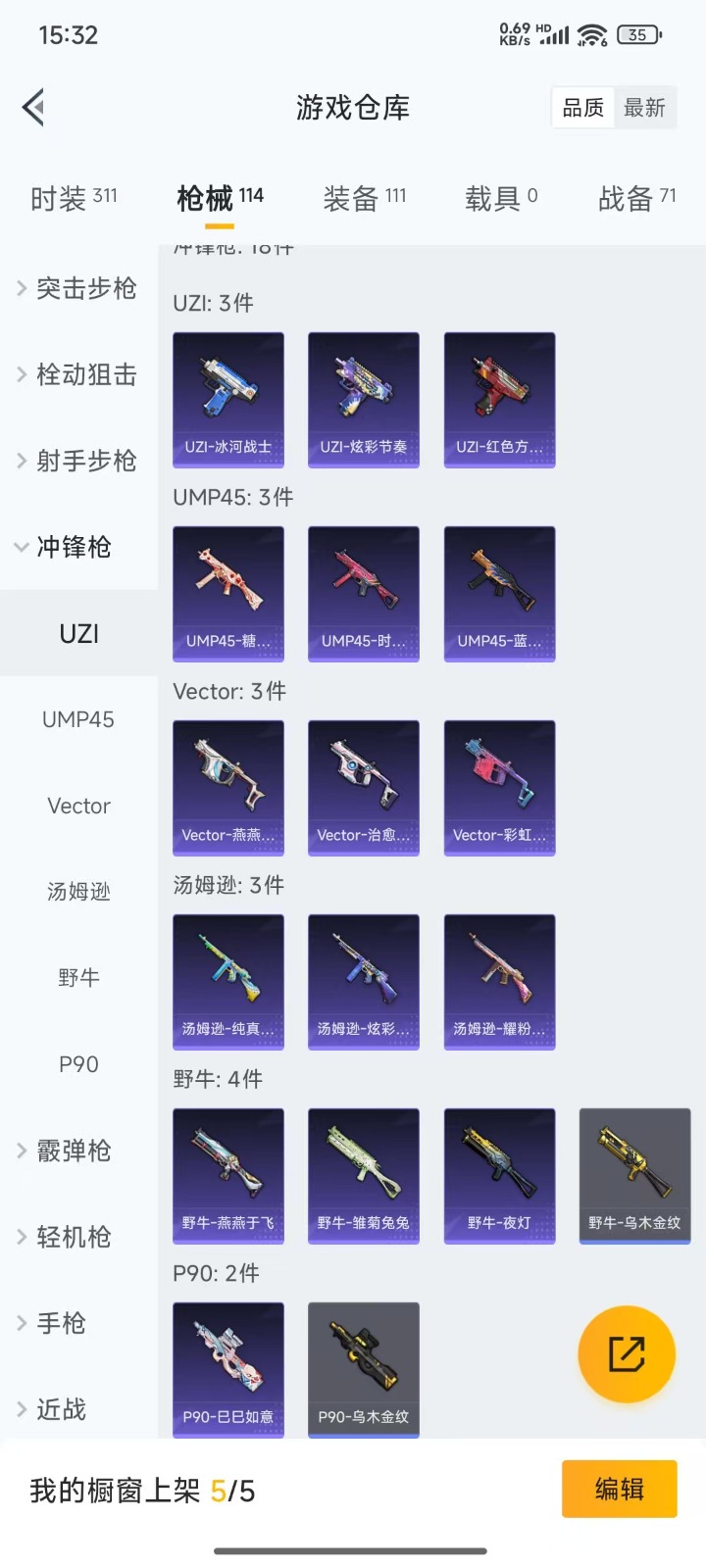Image resolution: width=706 pixels, height=1568 pixels.
Task: Expand the 突击步枪 category
Action: [78, 288]
